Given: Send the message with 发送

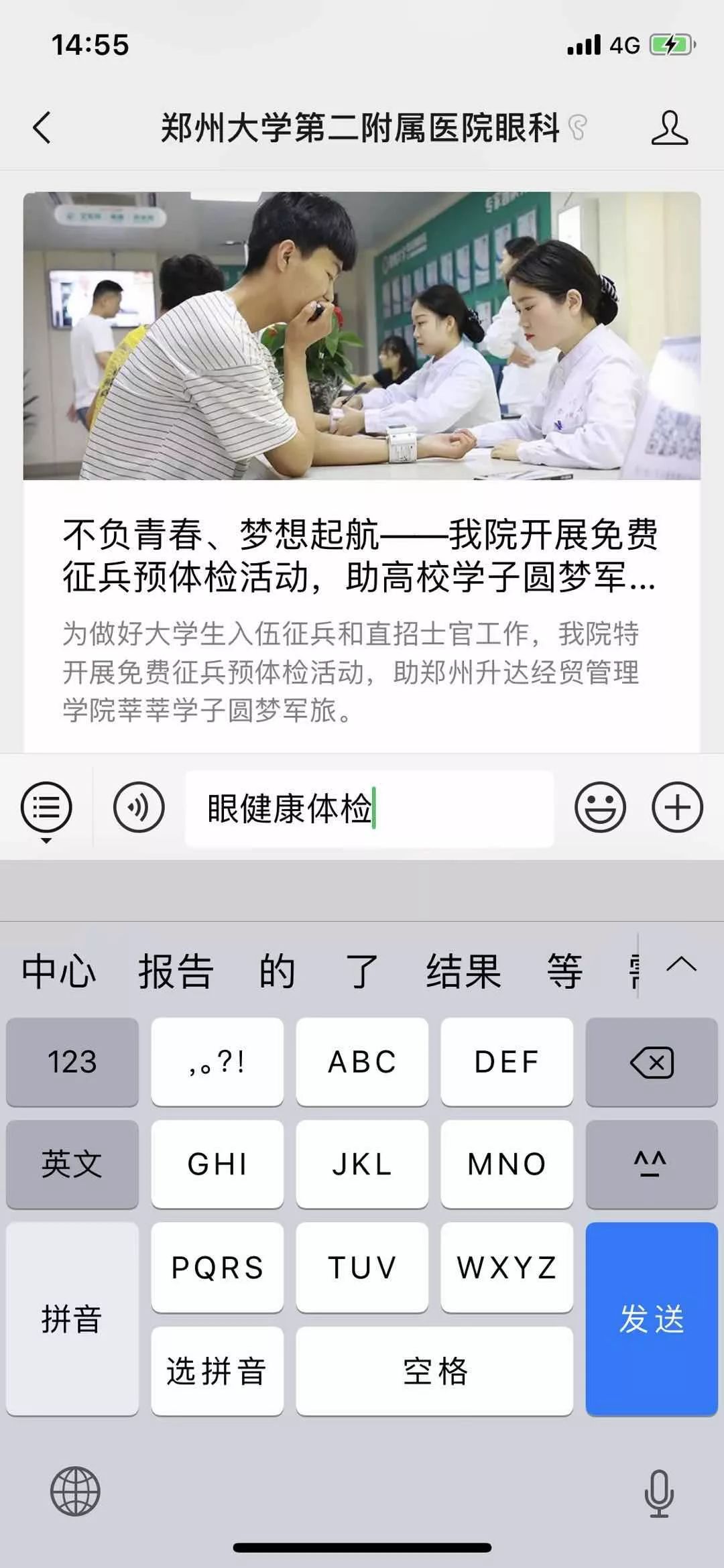Looking at the screenshot, I should coord(651,1319).
